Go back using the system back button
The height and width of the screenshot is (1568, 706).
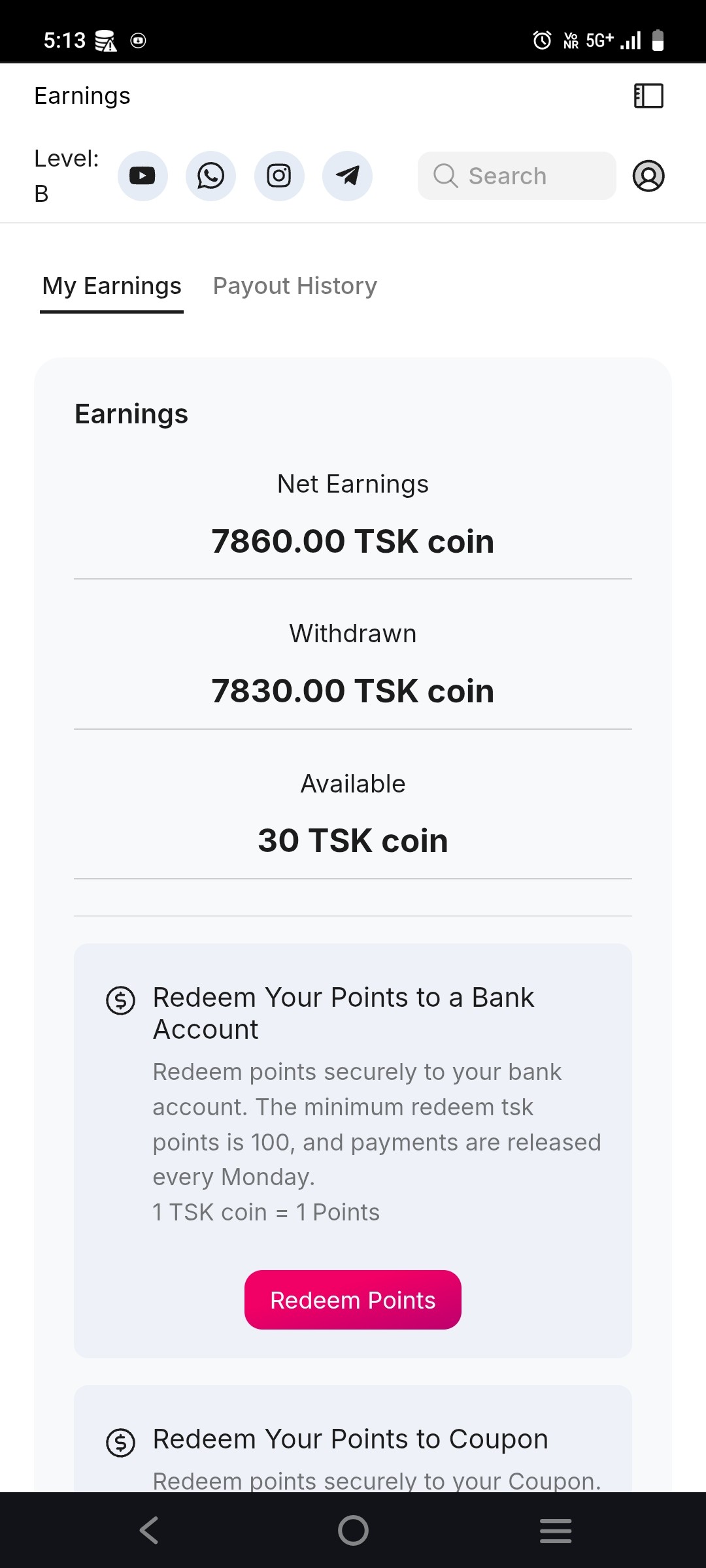149,1530
